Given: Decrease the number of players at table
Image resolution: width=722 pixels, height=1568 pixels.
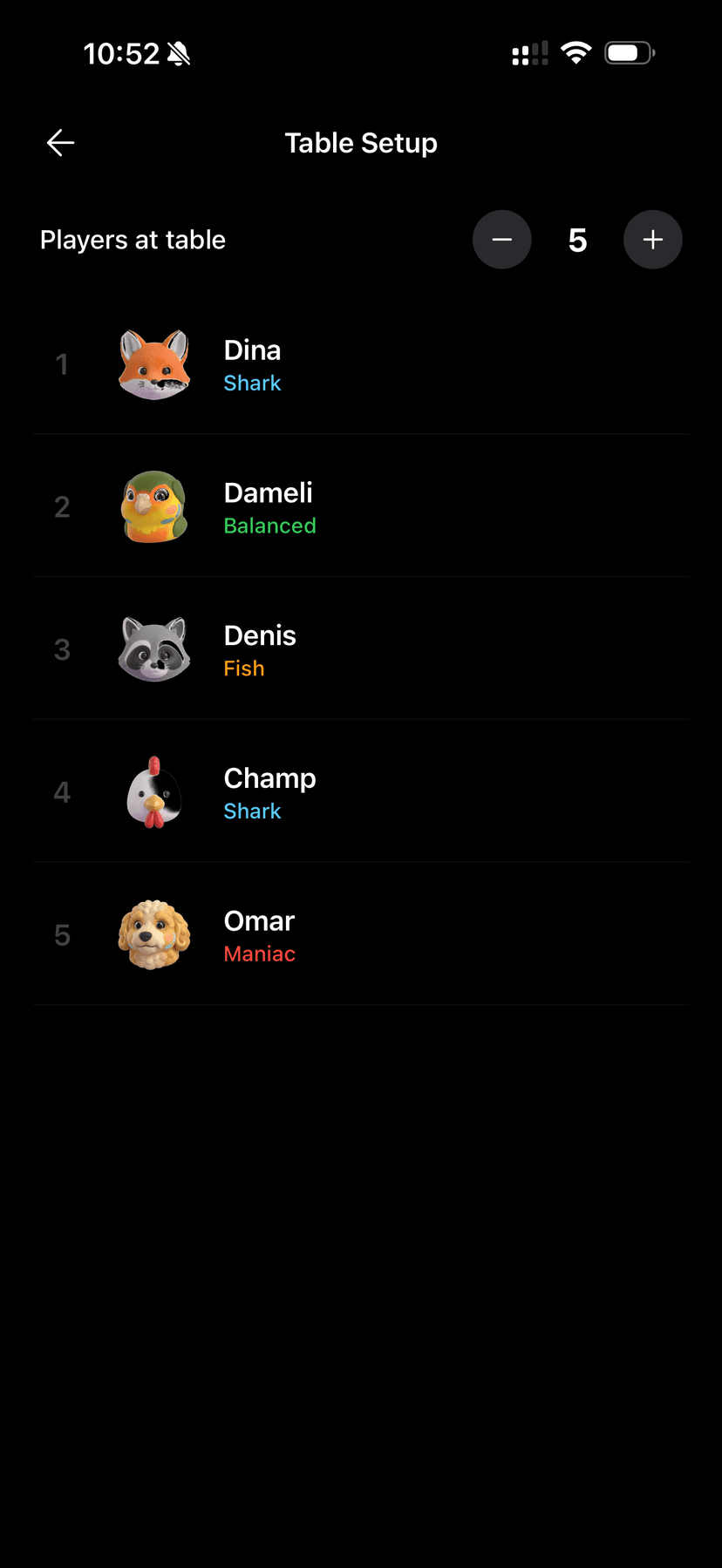Looking at the screenshot, I should point(502,240).
